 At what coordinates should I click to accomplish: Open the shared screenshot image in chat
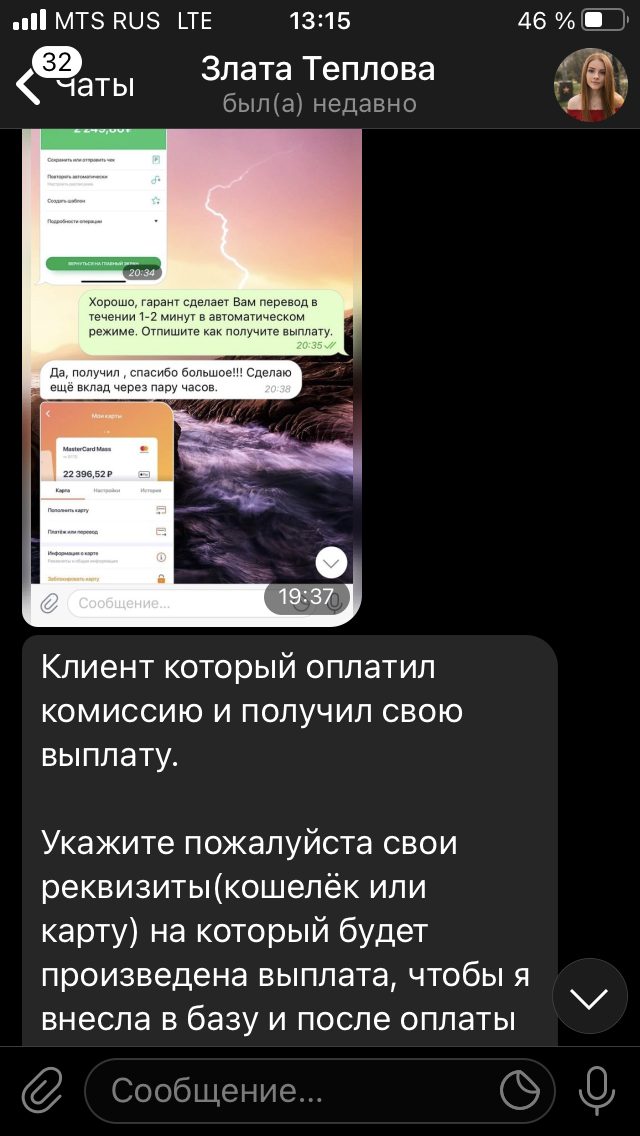[x=192, y=377]
